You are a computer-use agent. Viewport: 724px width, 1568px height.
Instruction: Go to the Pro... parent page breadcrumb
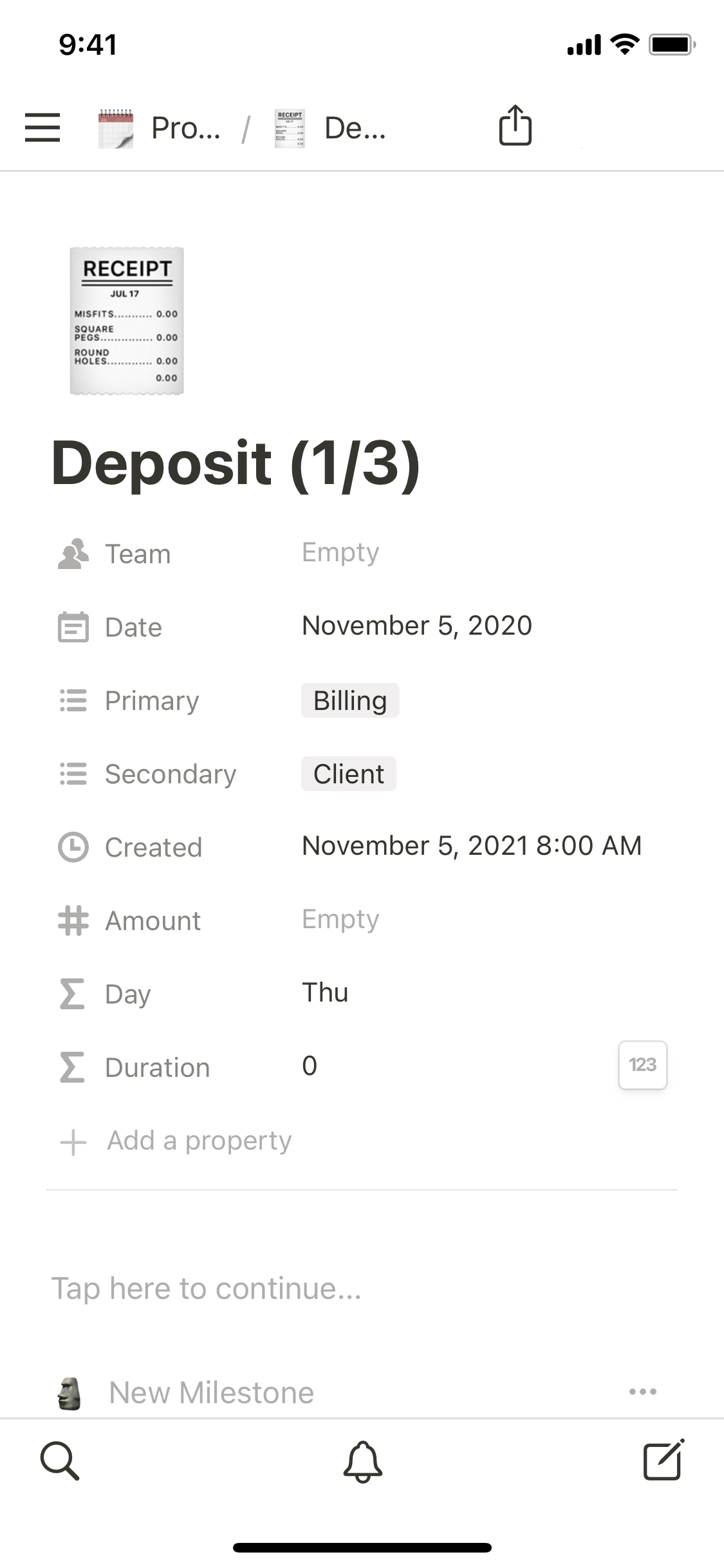point(185,127)
